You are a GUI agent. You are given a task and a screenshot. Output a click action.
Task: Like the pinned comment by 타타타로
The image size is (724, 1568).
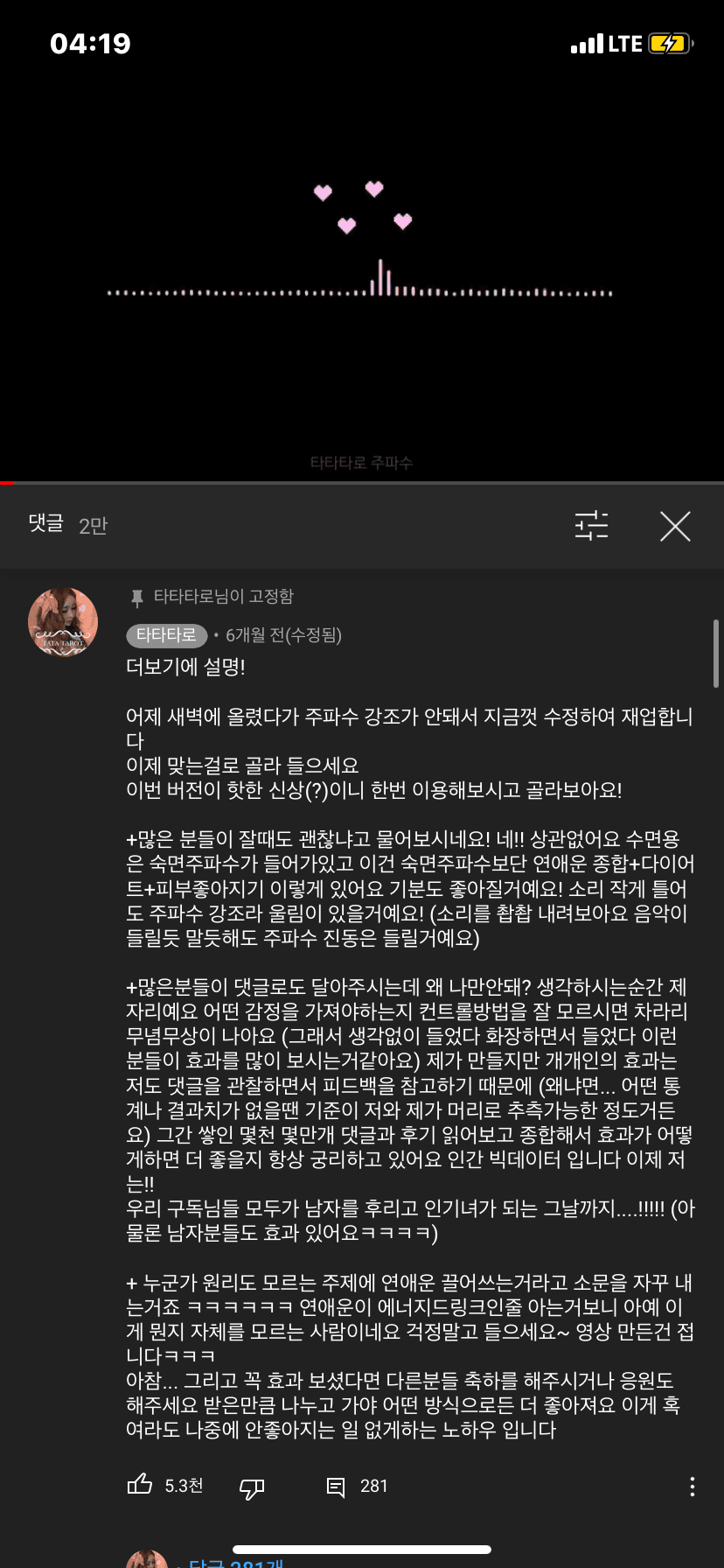pyautogui.click(x=140, y=1485)
